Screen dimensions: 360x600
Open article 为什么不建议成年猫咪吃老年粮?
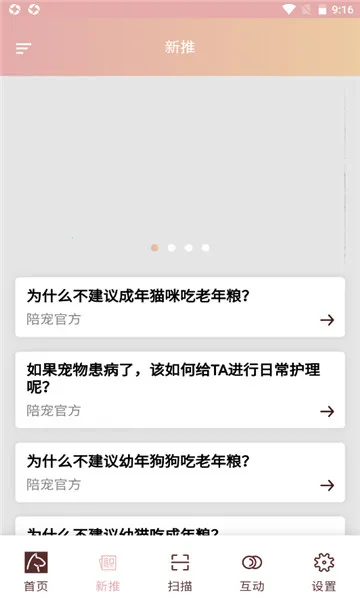pyautogui.click(x=180, y=307)
